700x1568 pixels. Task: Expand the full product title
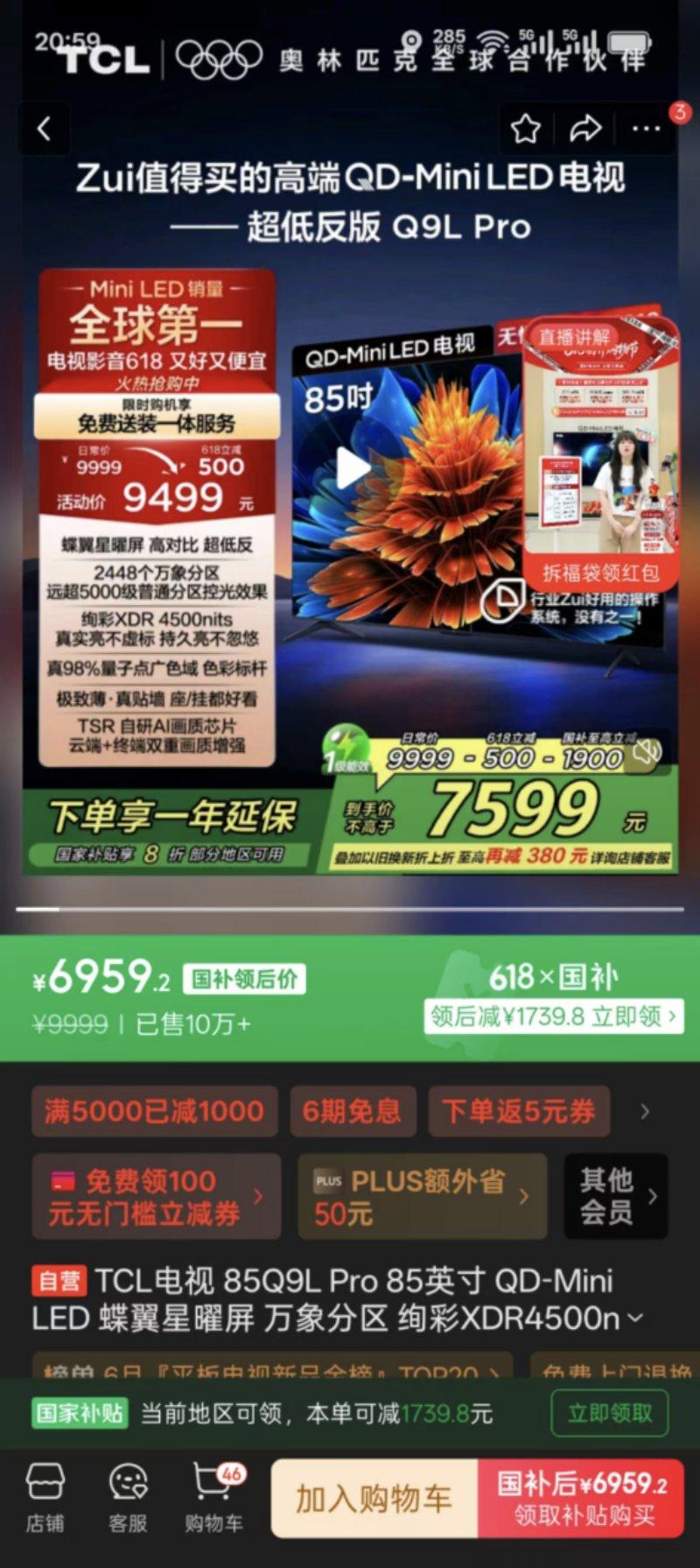click(635, 1318)
